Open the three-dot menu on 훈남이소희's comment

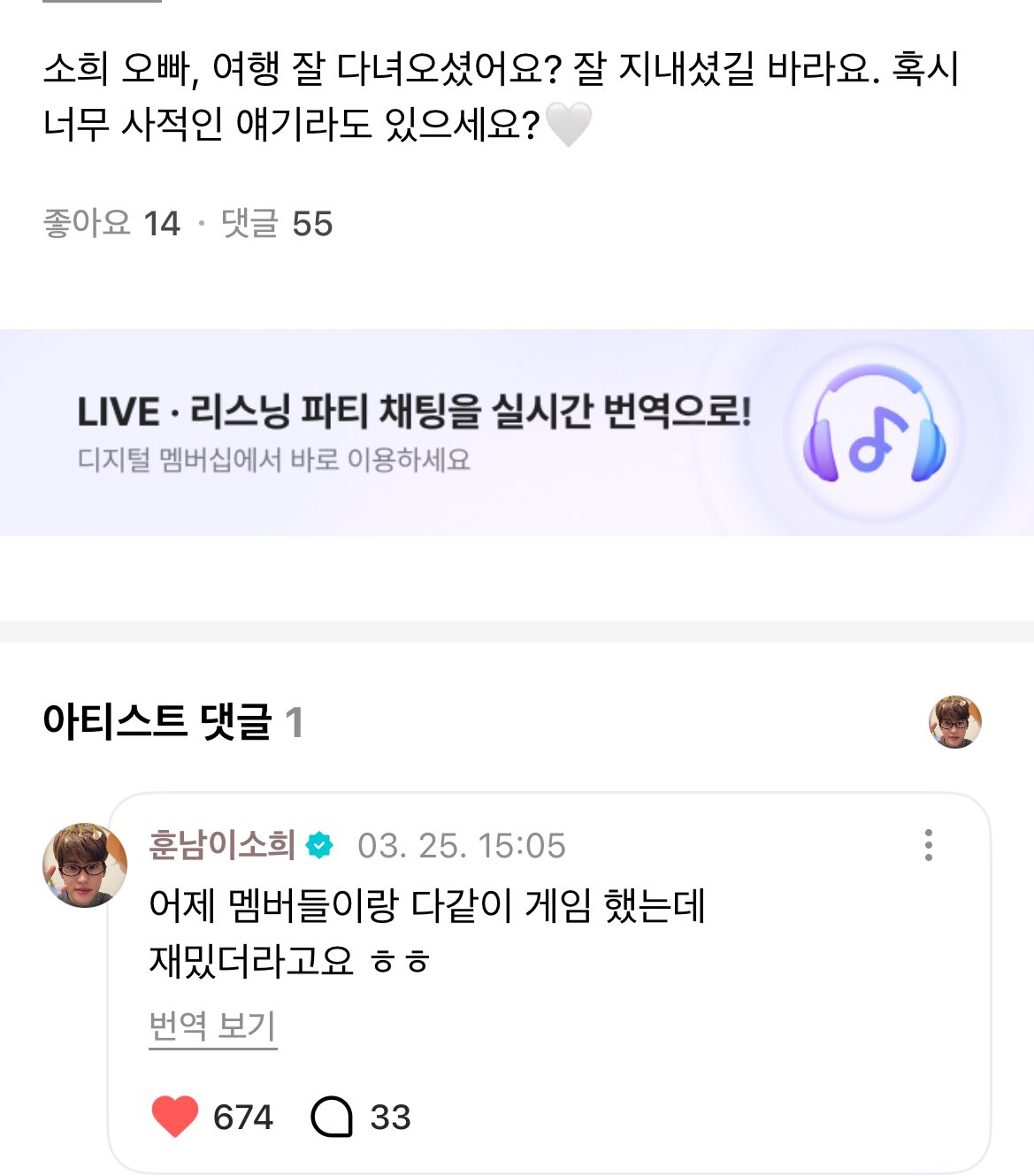coord(928,845)
